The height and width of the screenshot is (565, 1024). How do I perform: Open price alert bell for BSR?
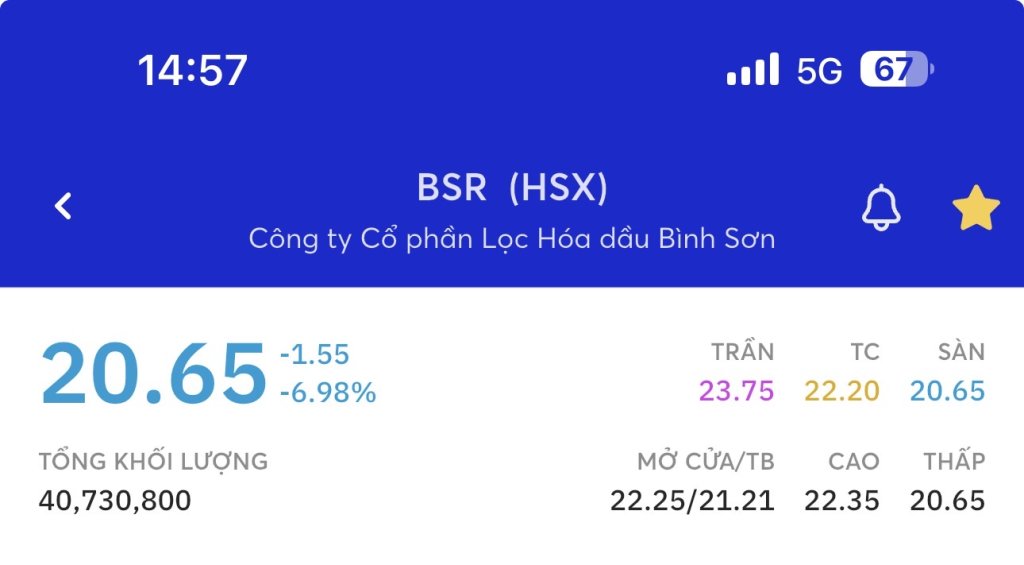(x=881, y=207)
